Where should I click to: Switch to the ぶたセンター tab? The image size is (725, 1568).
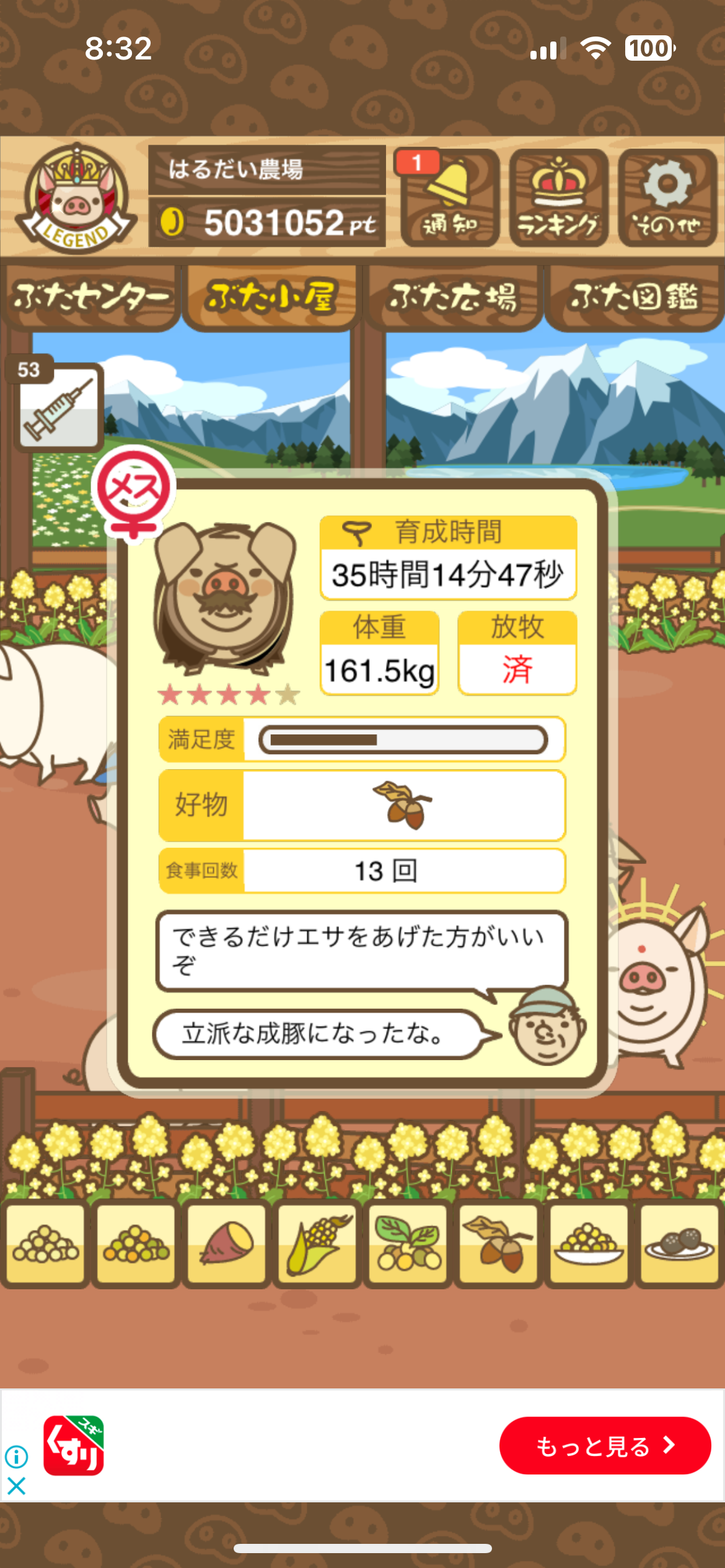(x=90, y=298)
